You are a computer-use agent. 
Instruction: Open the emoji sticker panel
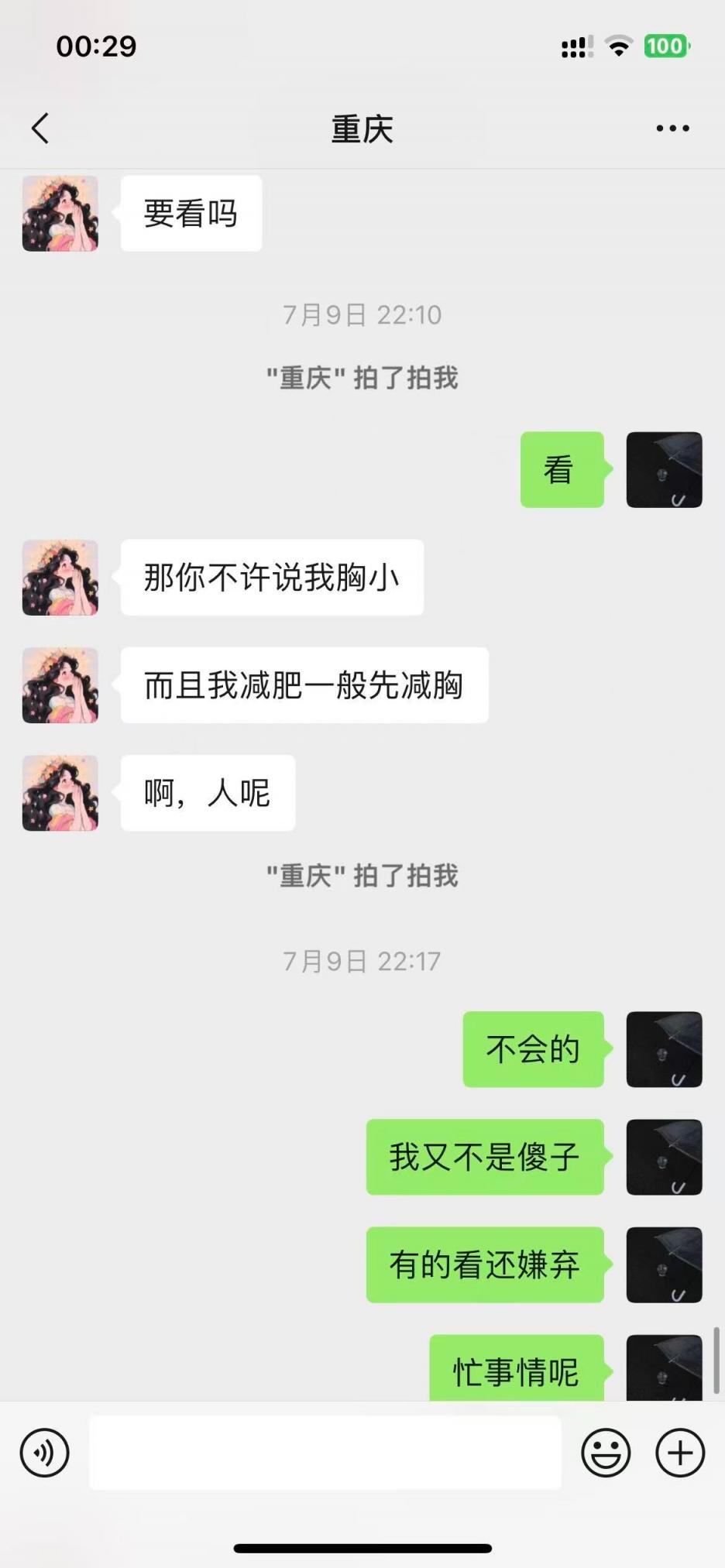point(606,1453)
